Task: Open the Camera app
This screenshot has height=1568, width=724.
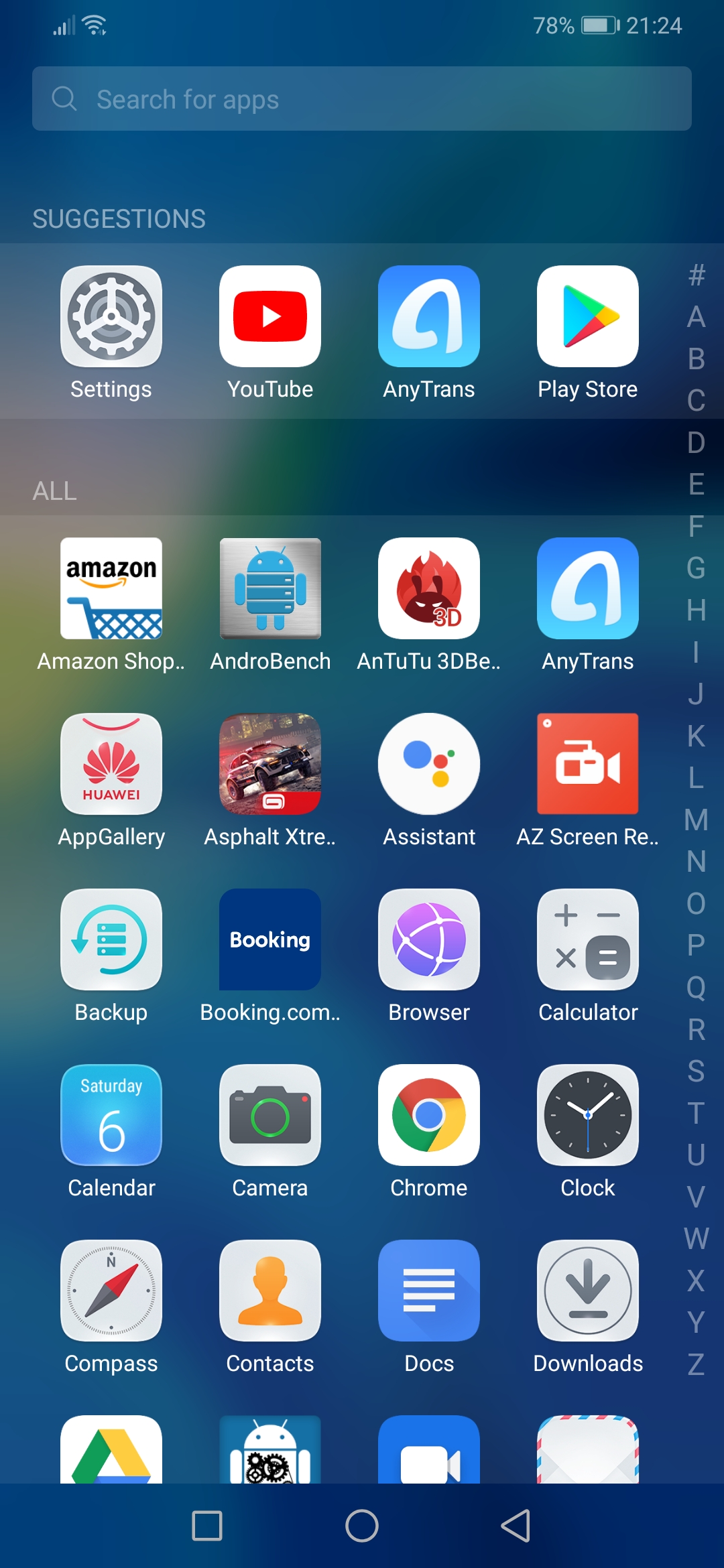Action: [270, 1115]
